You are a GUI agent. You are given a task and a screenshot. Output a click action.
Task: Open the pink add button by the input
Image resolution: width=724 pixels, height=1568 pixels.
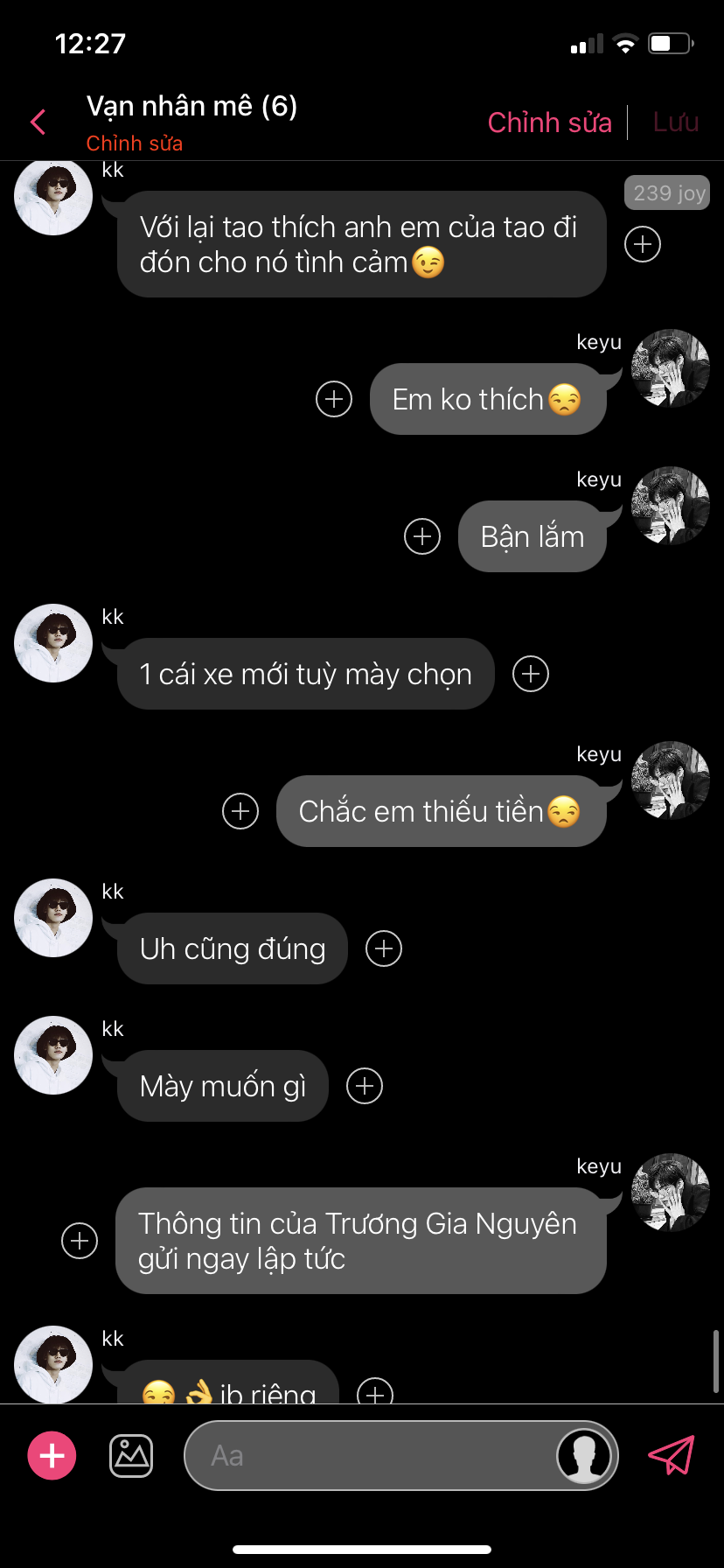52,1455
